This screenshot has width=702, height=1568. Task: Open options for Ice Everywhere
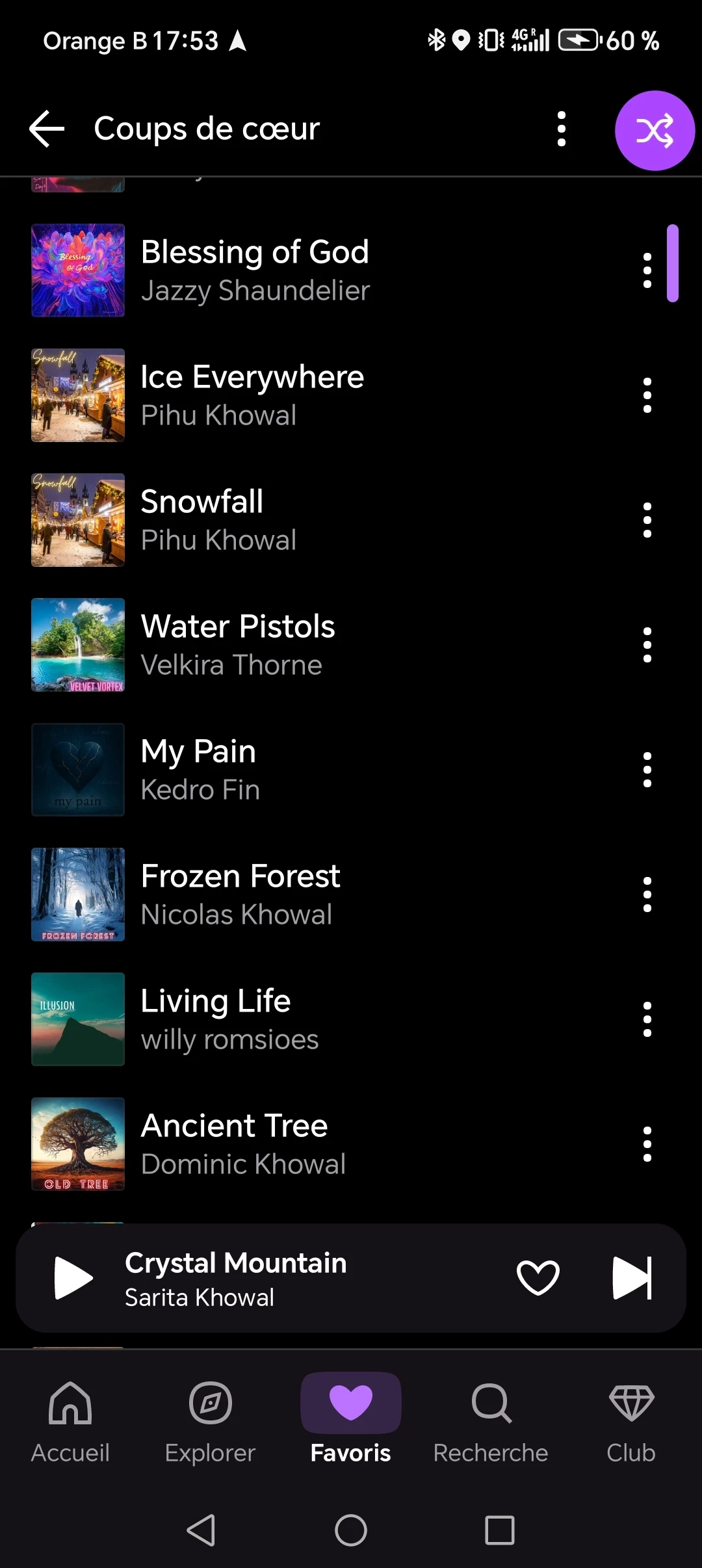[x=647, y=395]
